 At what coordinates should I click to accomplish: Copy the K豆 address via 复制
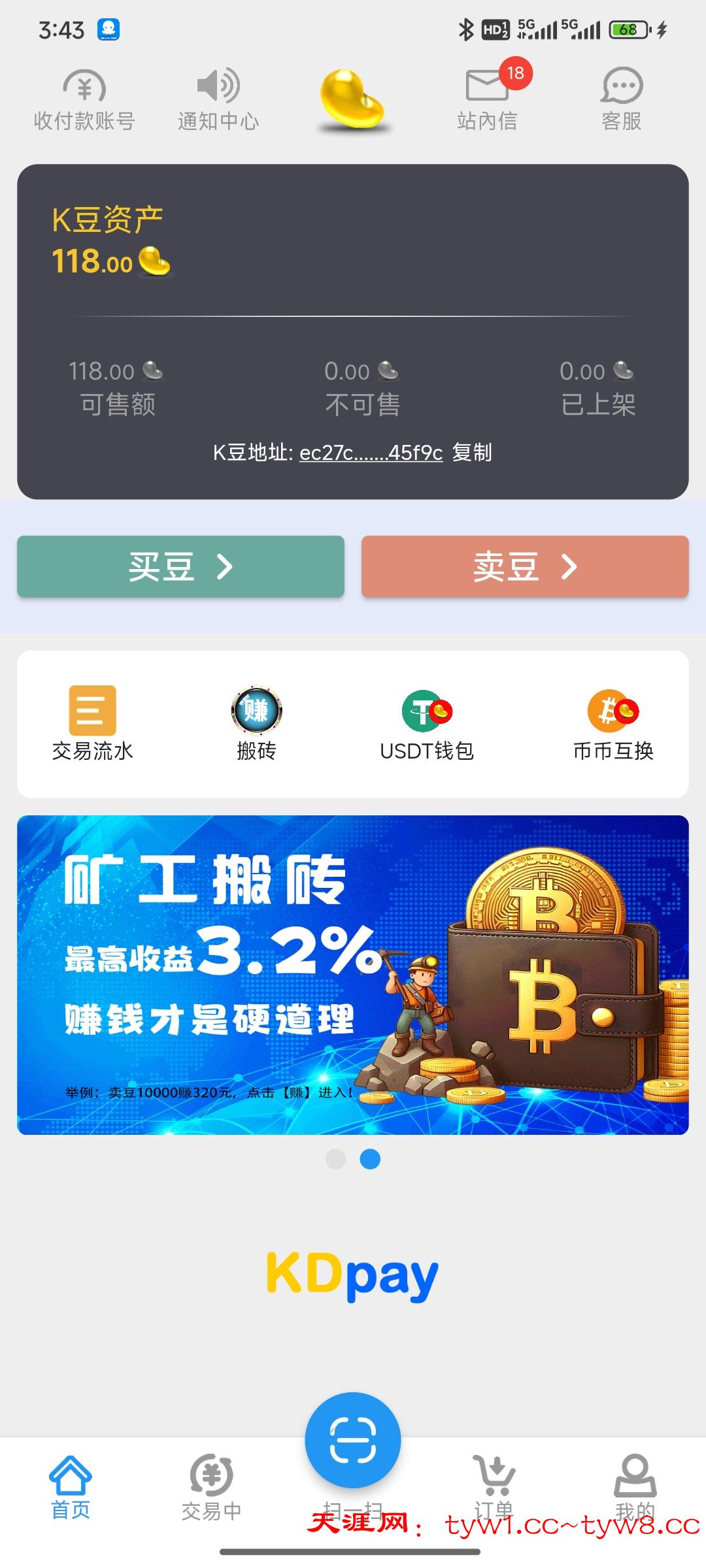pyautogui.click(x=473, y=451)
